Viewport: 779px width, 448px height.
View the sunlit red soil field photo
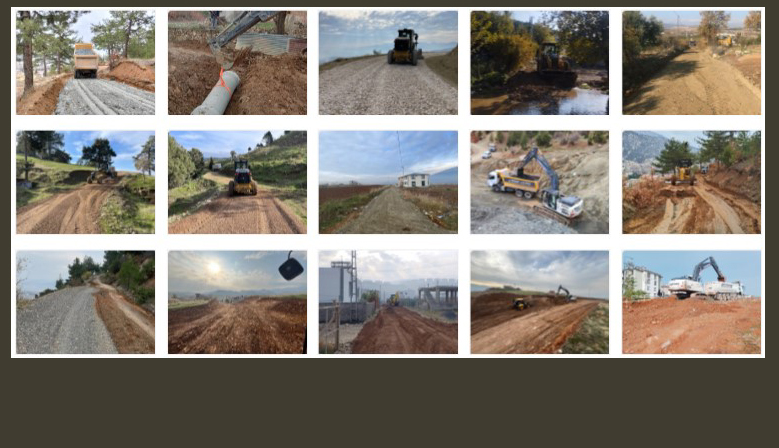(237, 302)
